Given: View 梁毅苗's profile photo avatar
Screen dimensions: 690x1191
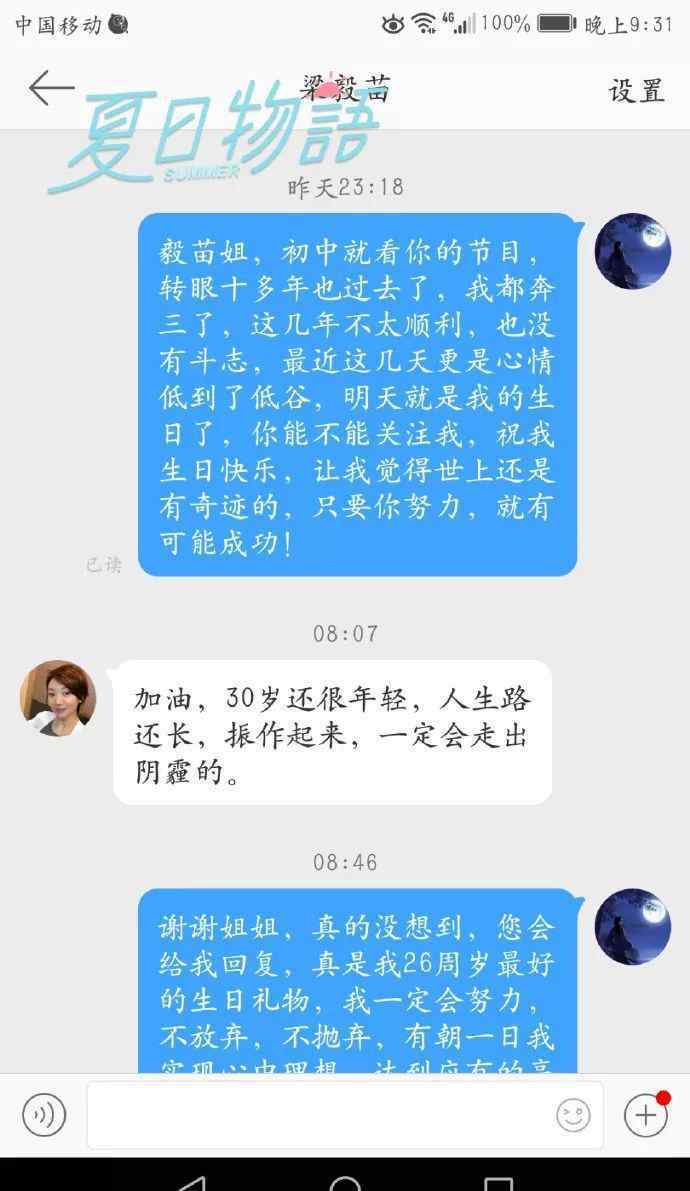Looking at the screenshot, I should (58, 698).
